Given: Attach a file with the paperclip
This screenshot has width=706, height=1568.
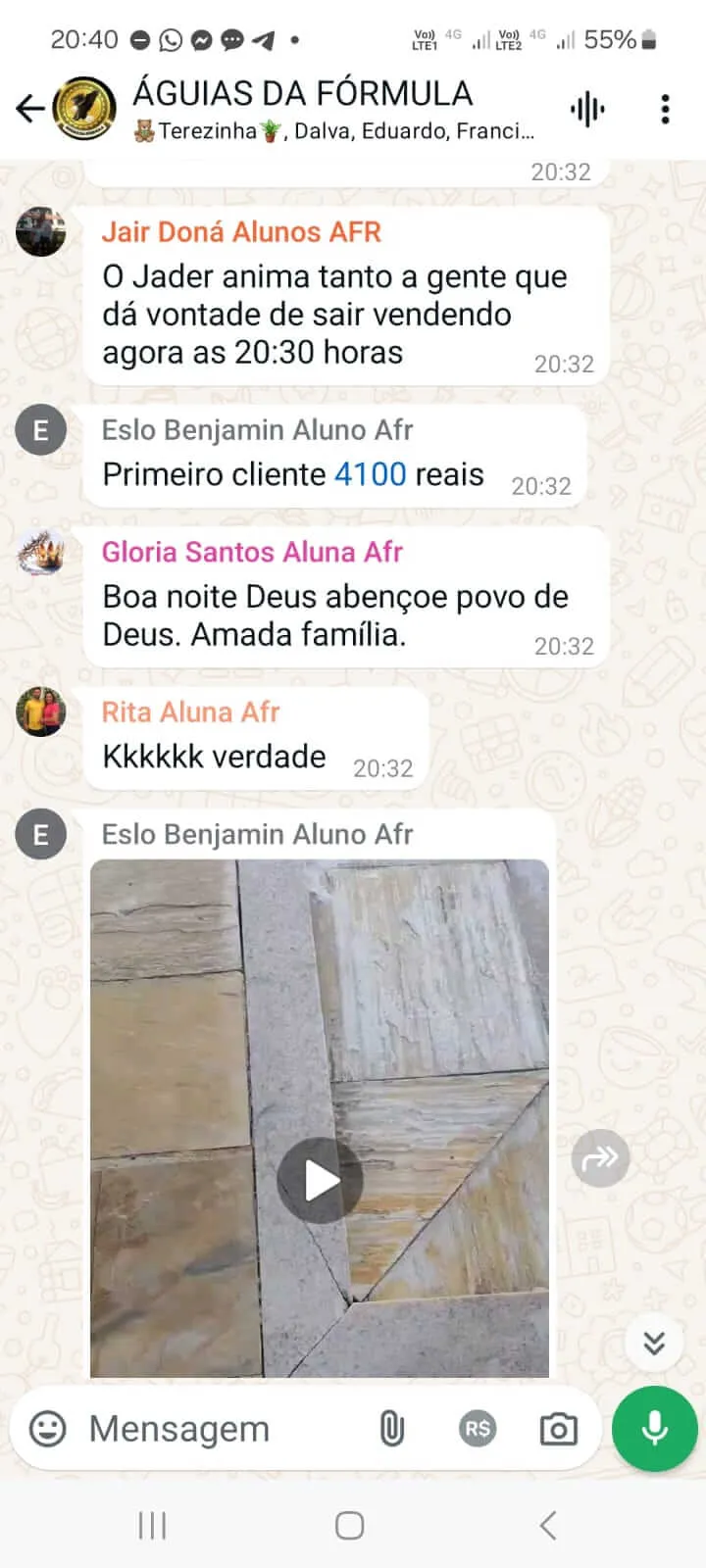Looking at the screenshot, I should pos(391,1429).
